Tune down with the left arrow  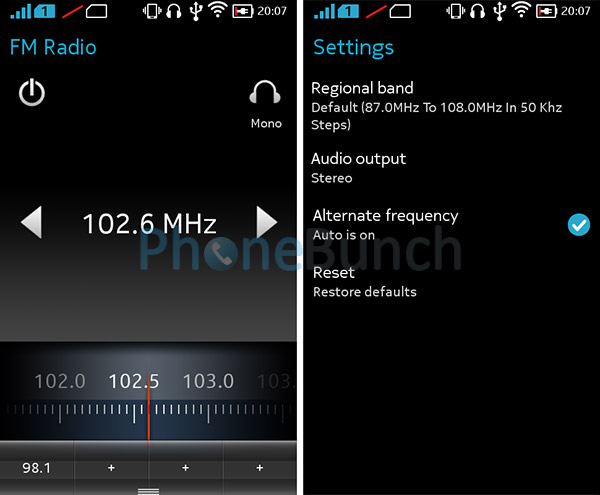(x=32, y=222)
